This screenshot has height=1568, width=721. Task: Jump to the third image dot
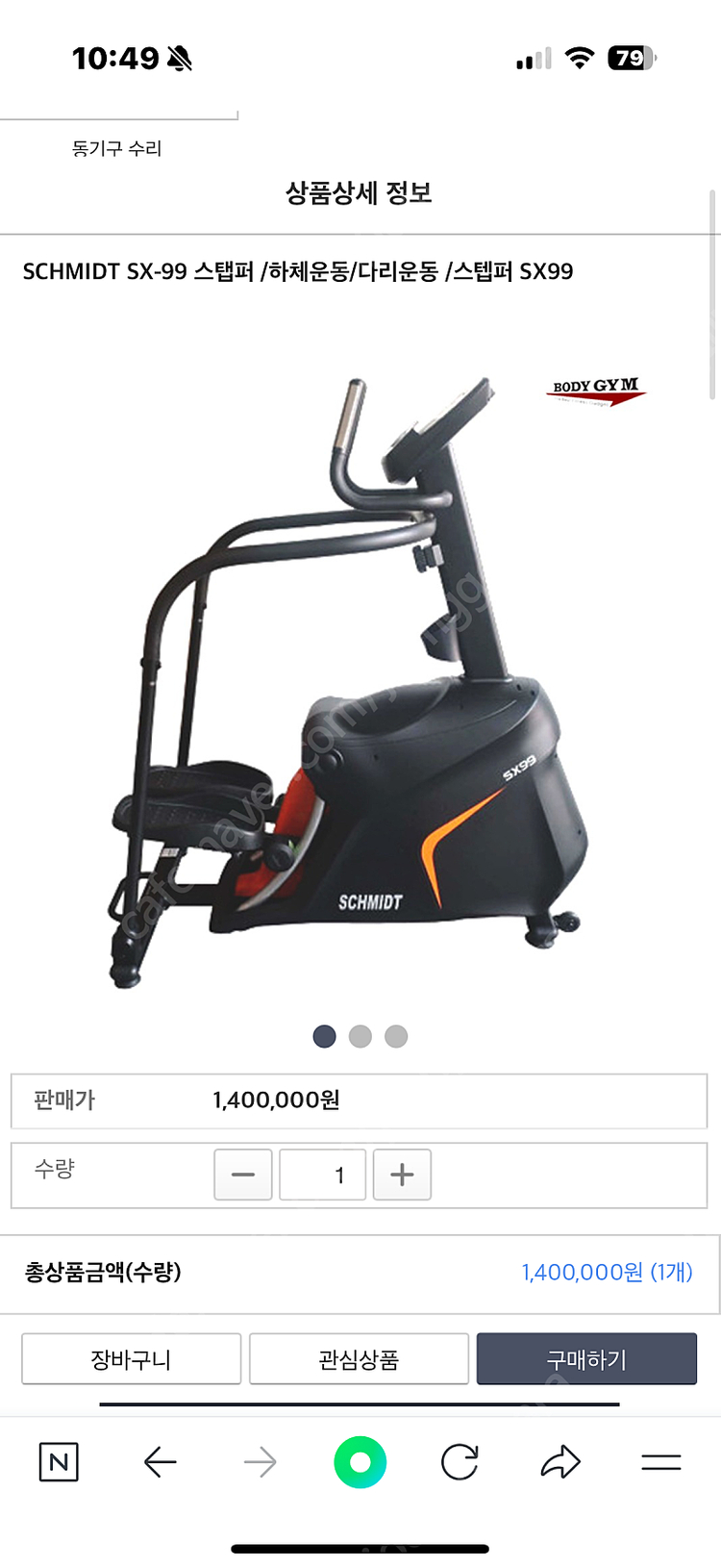pyautogui.click(x=396, y=1036)
